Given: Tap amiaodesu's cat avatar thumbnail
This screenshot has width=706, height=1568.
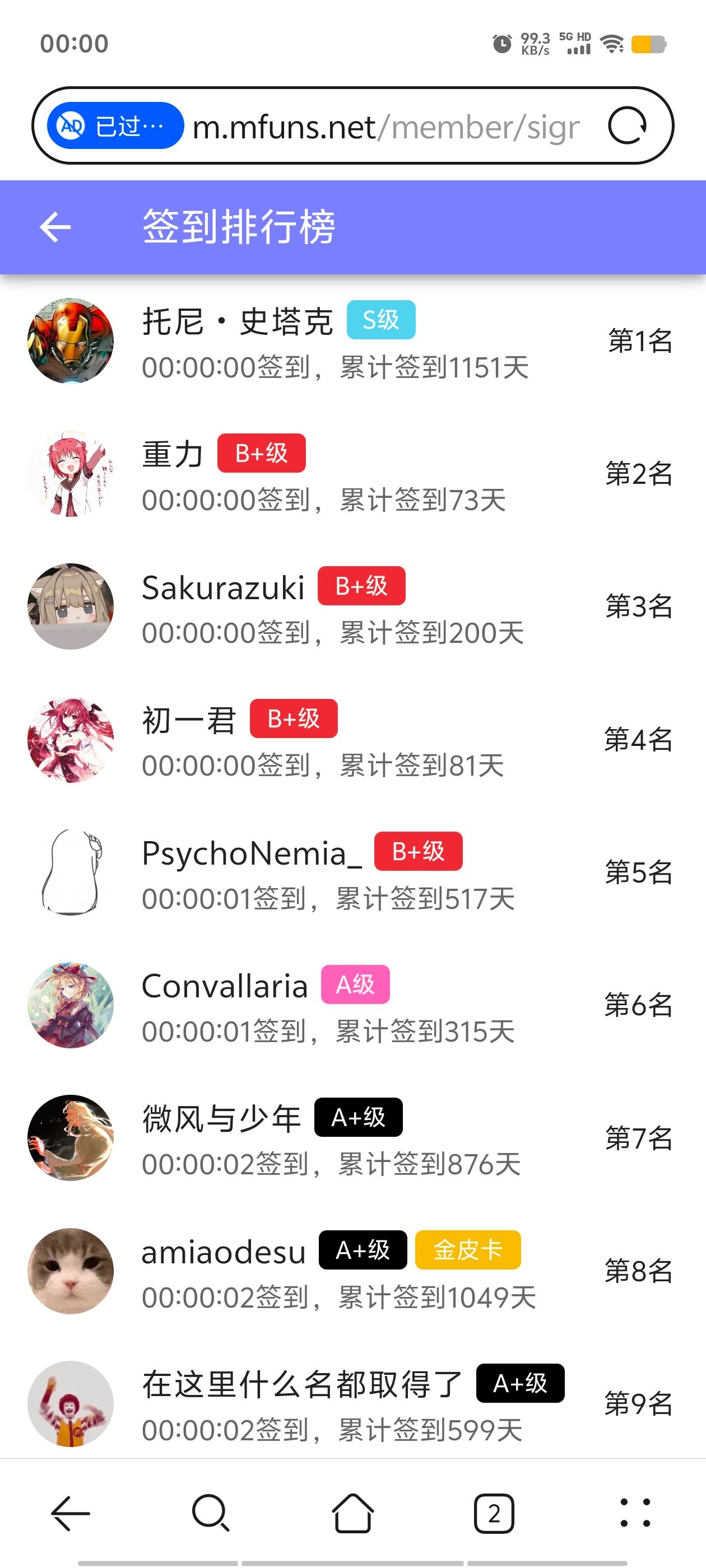Looking at the screenshot, I should (71, 1272).
